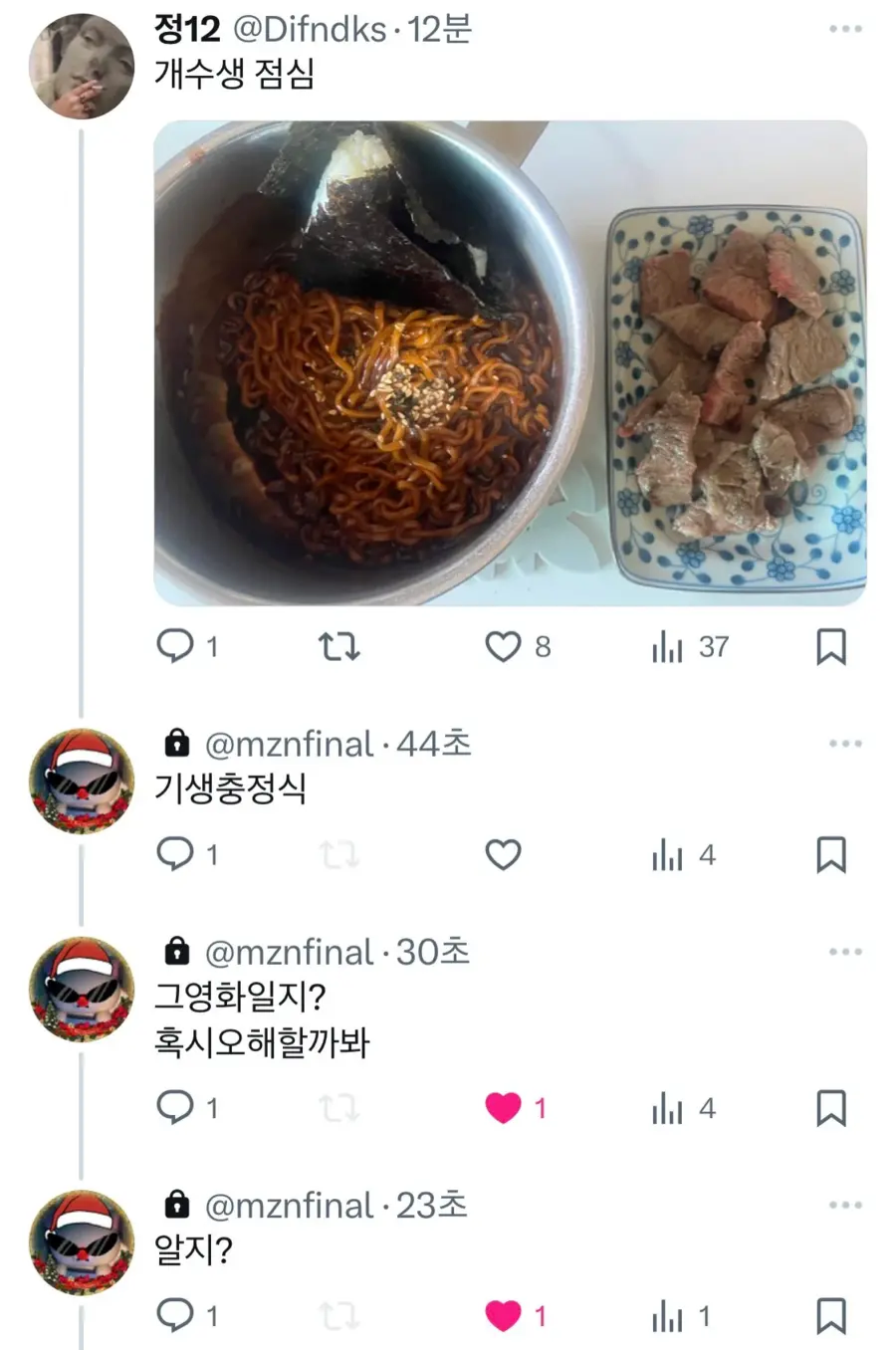The height and width of the screenshot is (1350, 896).
Task: Reply to the 개수생 점심 tweet
Action: click(x=177, y=646)
